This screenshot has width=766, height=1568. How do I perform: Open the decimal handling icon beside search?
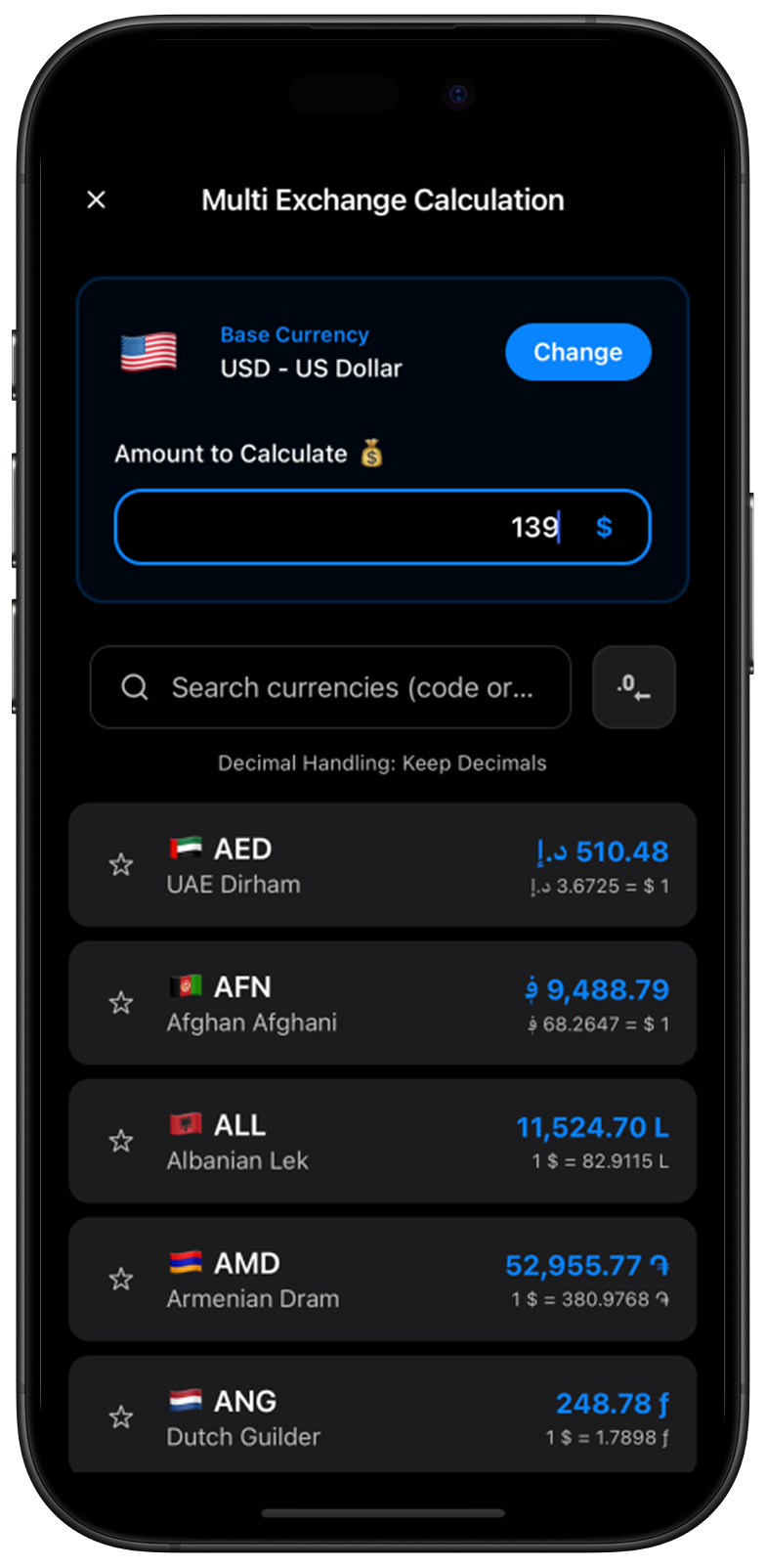click(x=633, y=687)
